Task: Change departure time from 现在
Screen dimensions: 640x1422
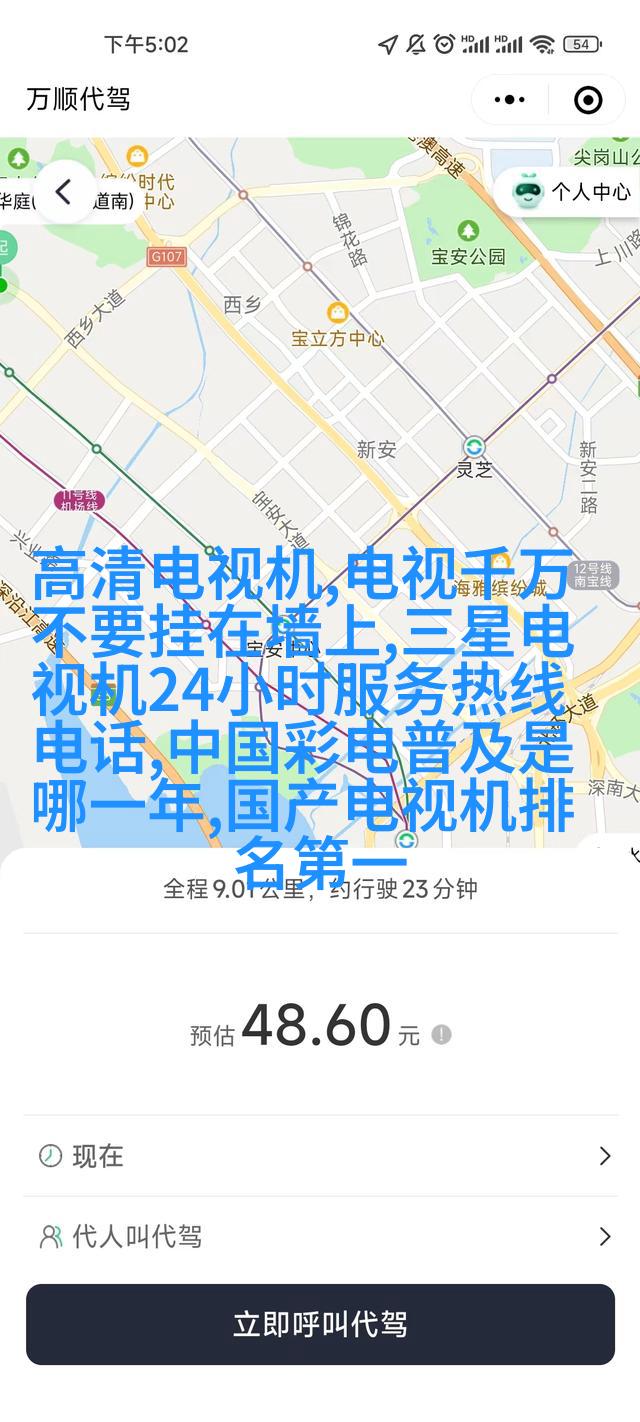Action: 320,1156
